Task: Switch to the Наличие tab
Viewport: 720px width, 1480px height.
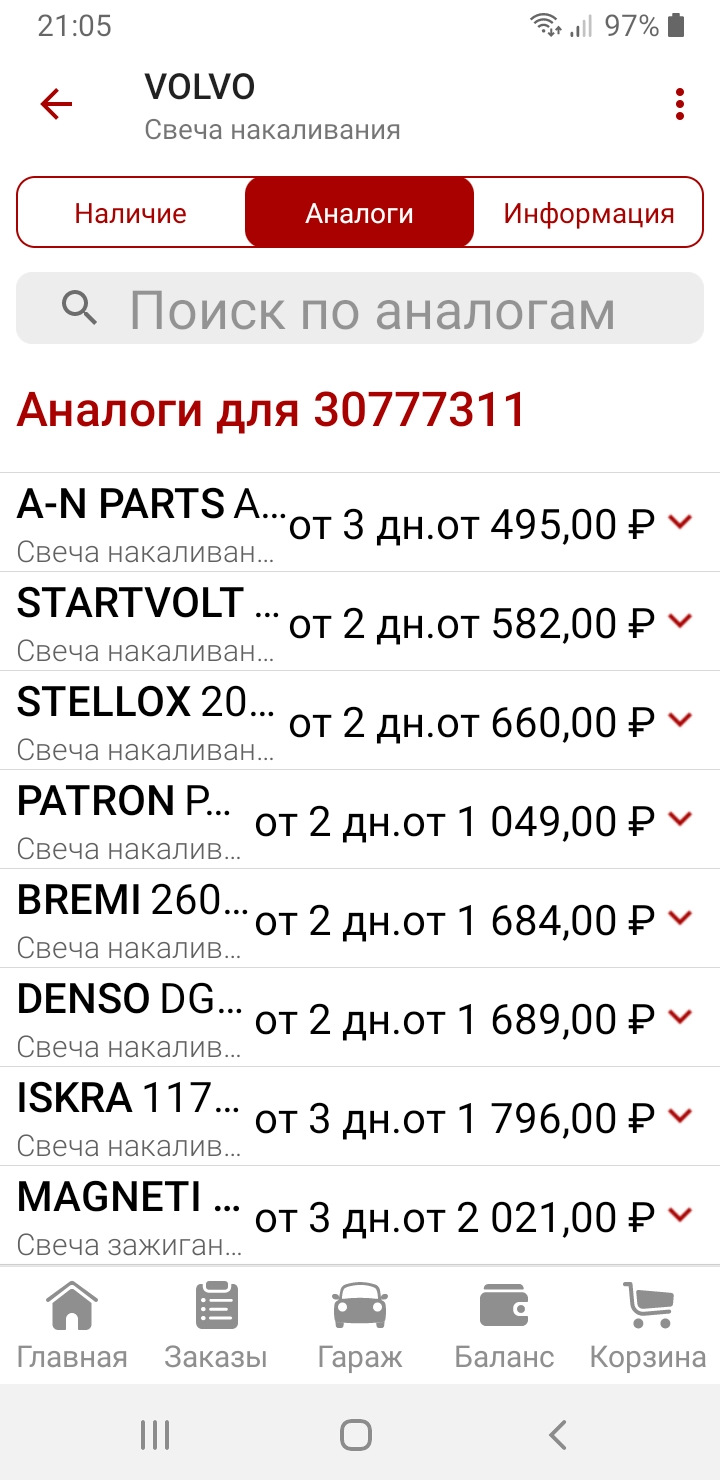Action: pyautogui.click(x=130, y=212)
